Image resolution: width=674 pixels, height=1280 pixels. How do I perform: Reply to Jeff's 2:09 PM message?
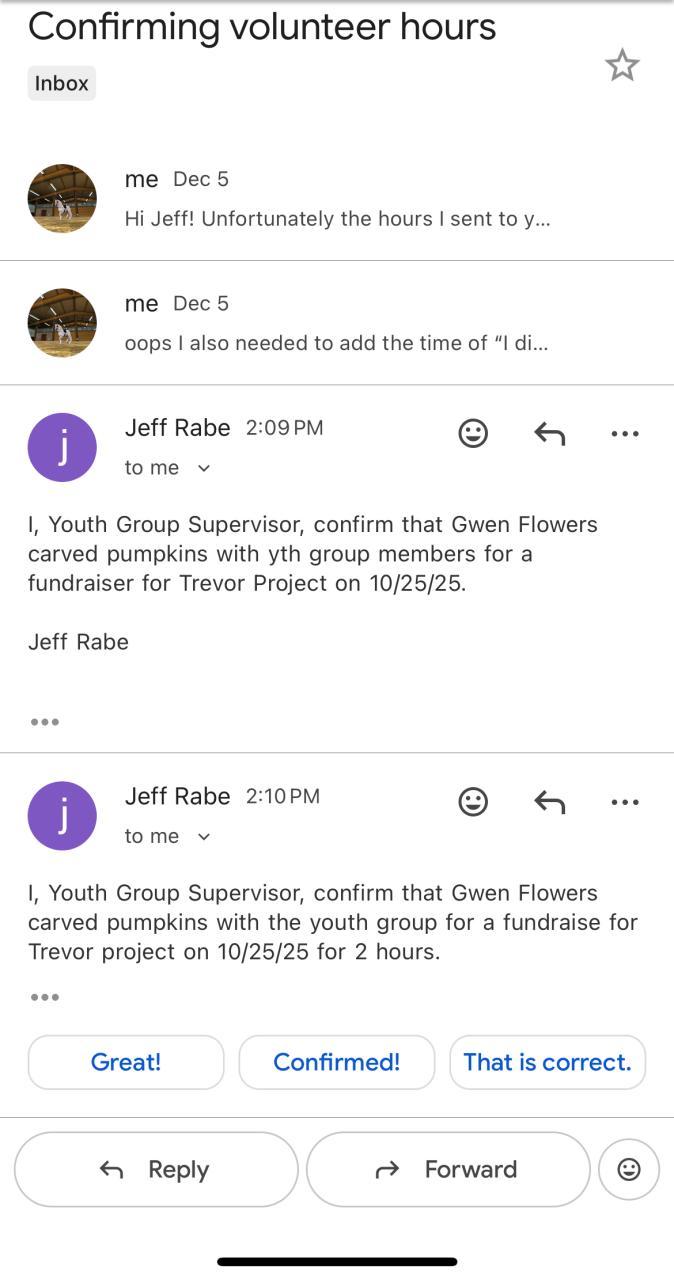coord(549,433)
